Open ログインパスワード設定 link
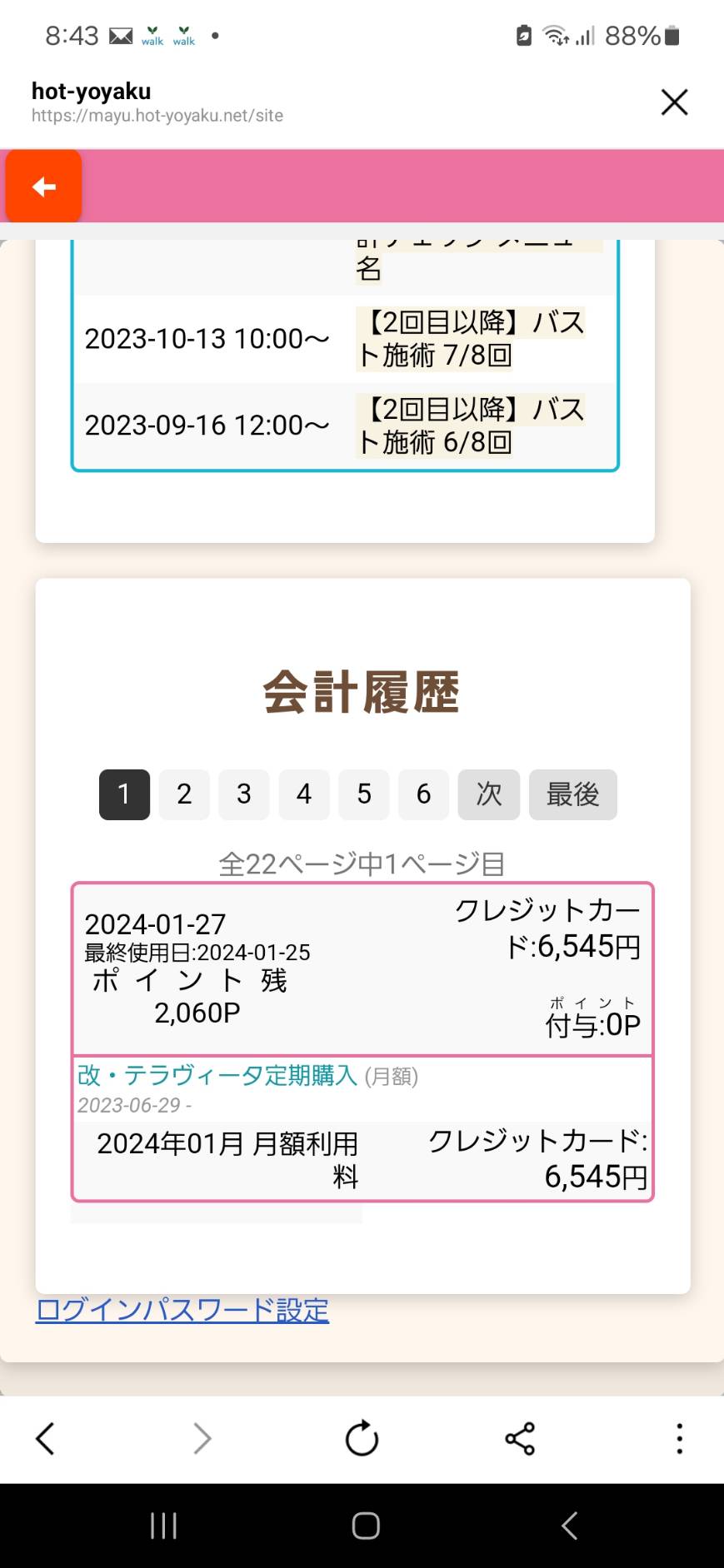The width and height of the screenshot is (724, 1568). (x=182, y=1311)
